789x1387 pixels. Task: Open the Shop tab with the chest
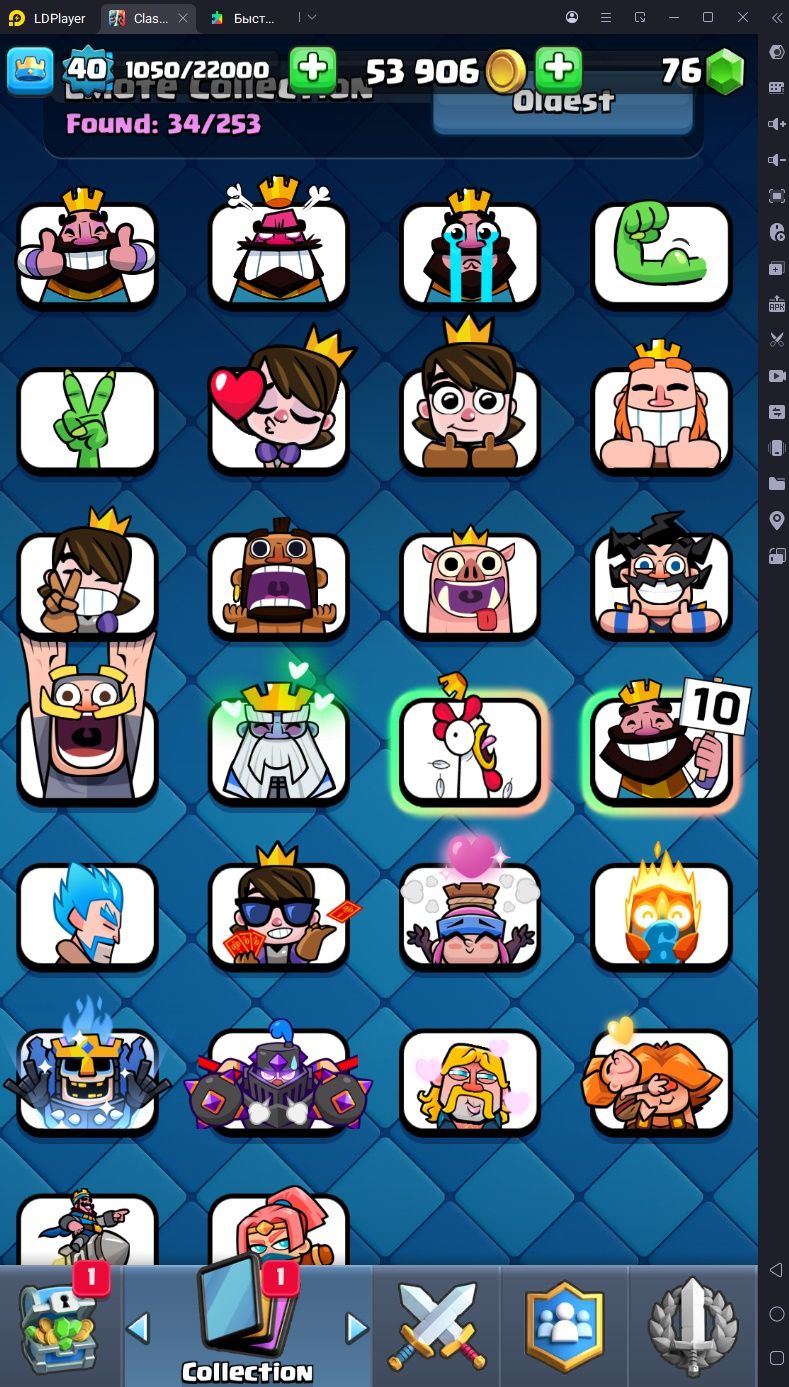(x=60, y=1325)
